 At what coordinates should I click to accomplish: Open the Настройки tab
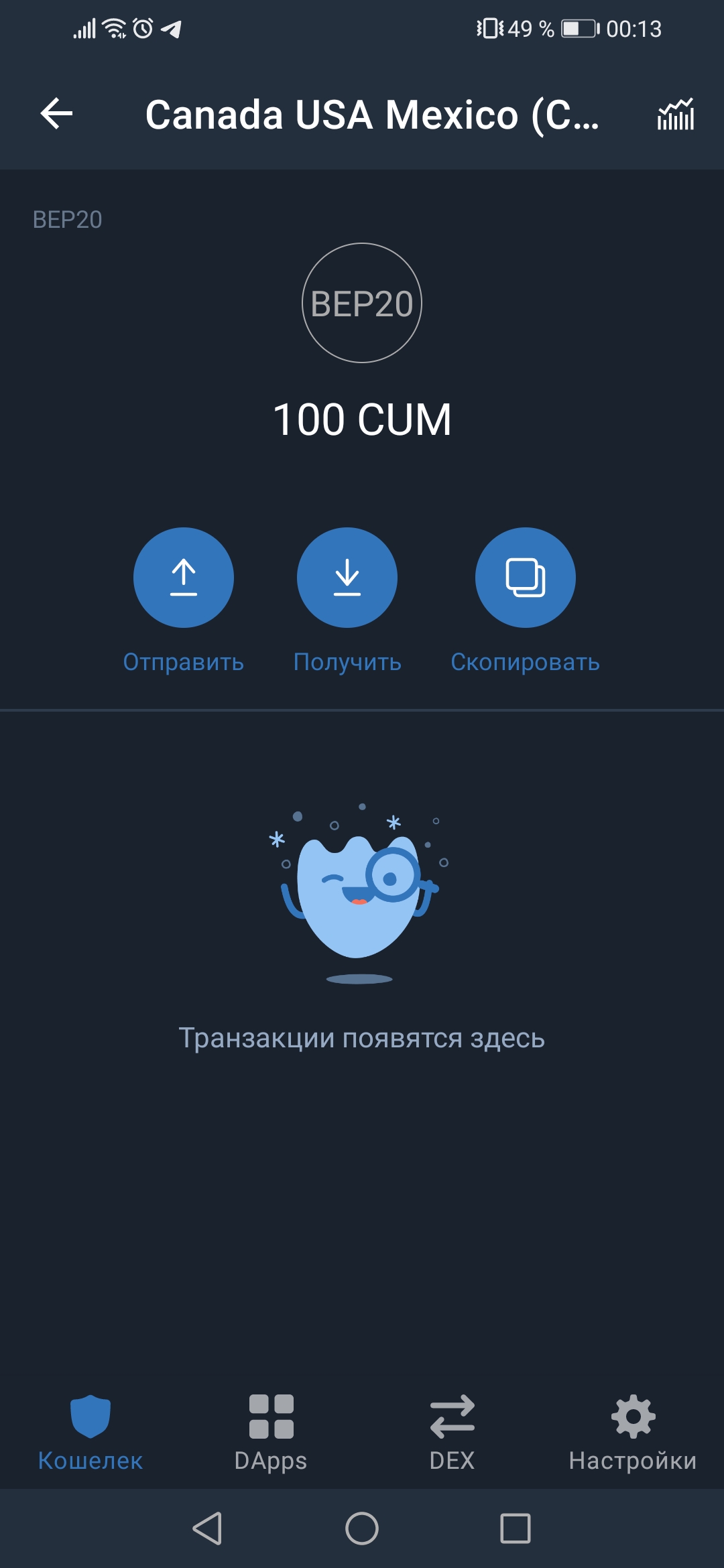[633, 1431]
